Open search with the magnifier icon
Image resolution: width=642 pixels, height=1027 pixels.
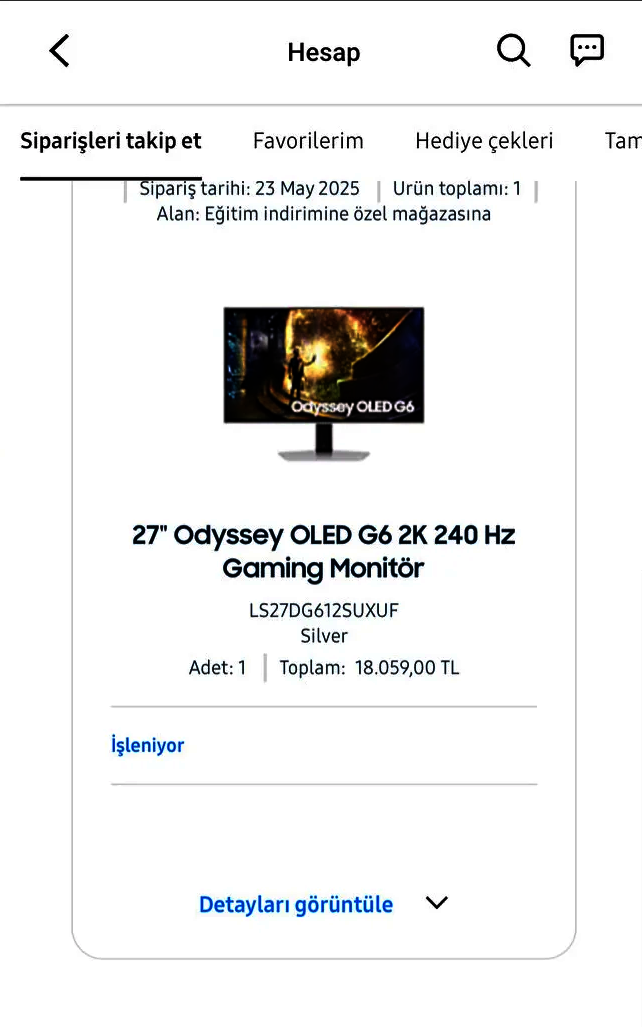point(513,50)
